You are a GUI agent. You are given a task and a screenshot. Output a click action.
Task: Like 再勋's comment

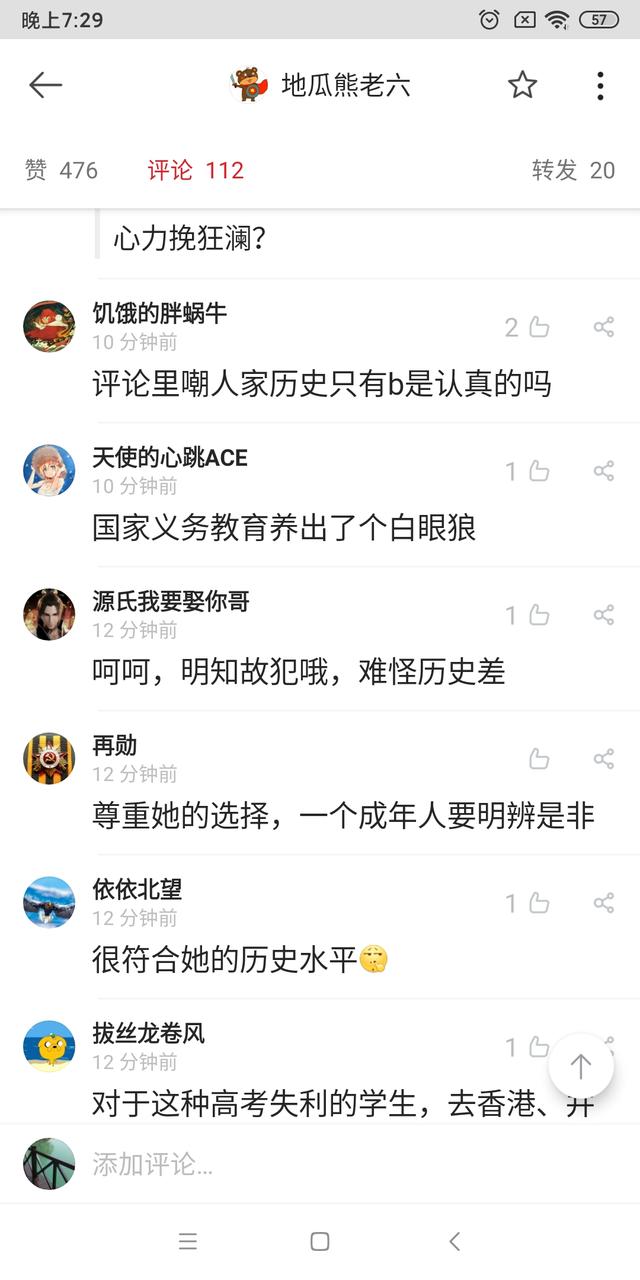[539, 759]
